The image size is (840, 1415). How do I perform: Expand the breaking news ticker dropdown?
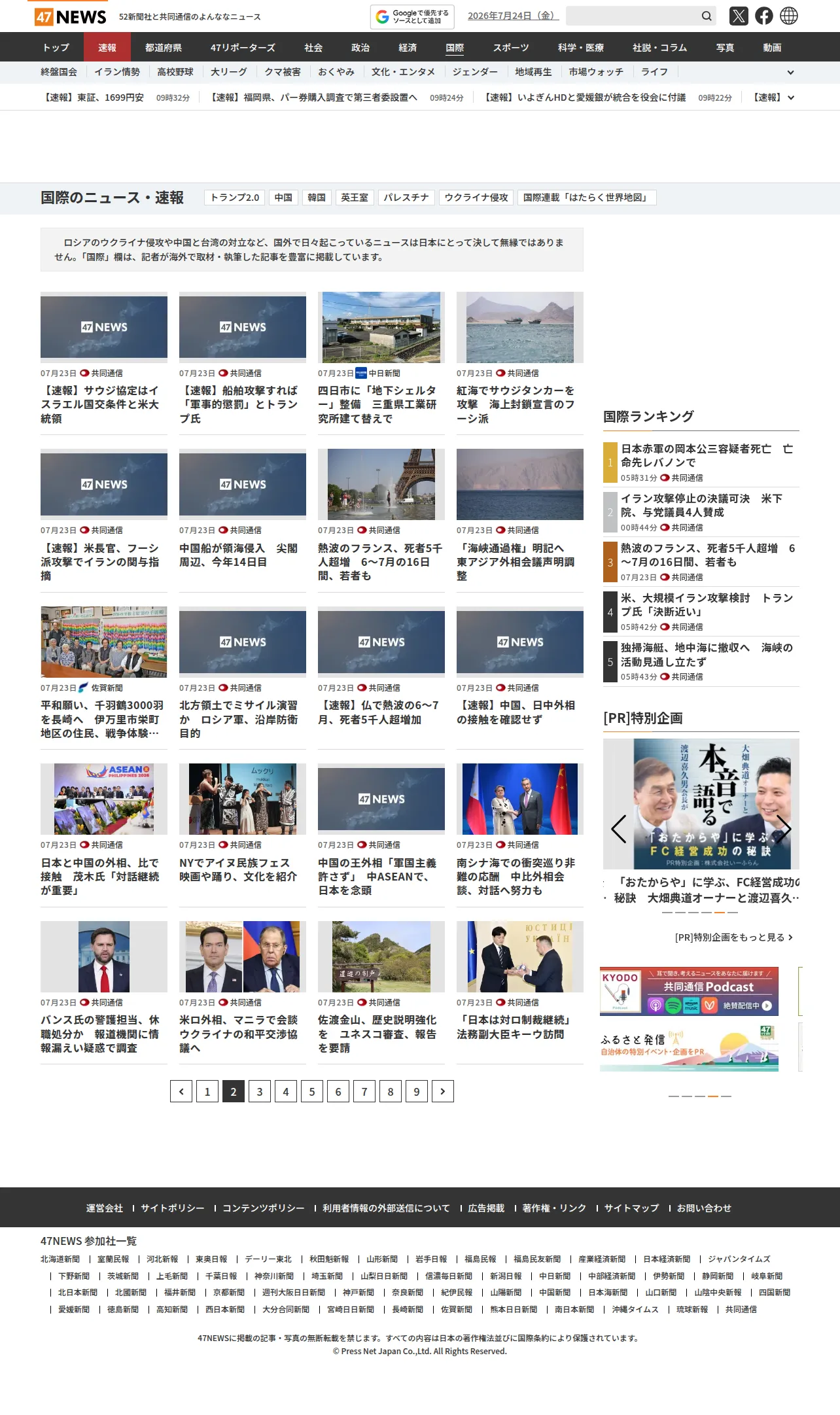(x=791, y=97)
